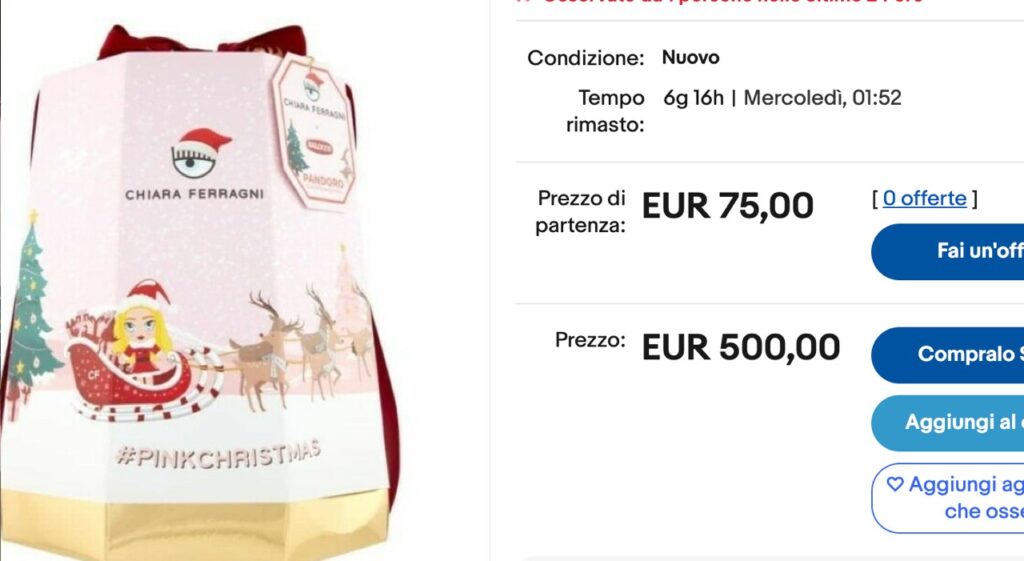The image size is (1024, 561).
Task: Add item to watched objects list
Action: [950, 497]
